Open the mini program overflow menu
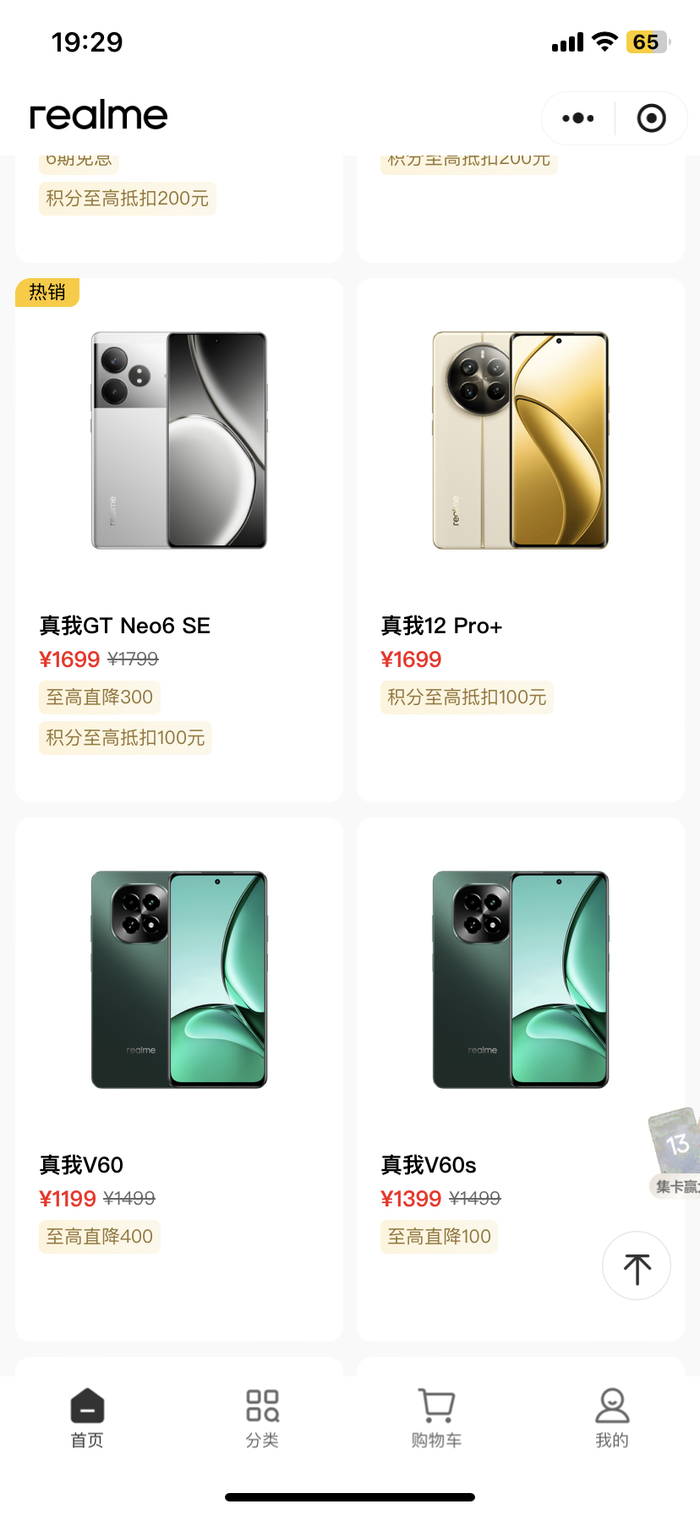 coord(578,118)
